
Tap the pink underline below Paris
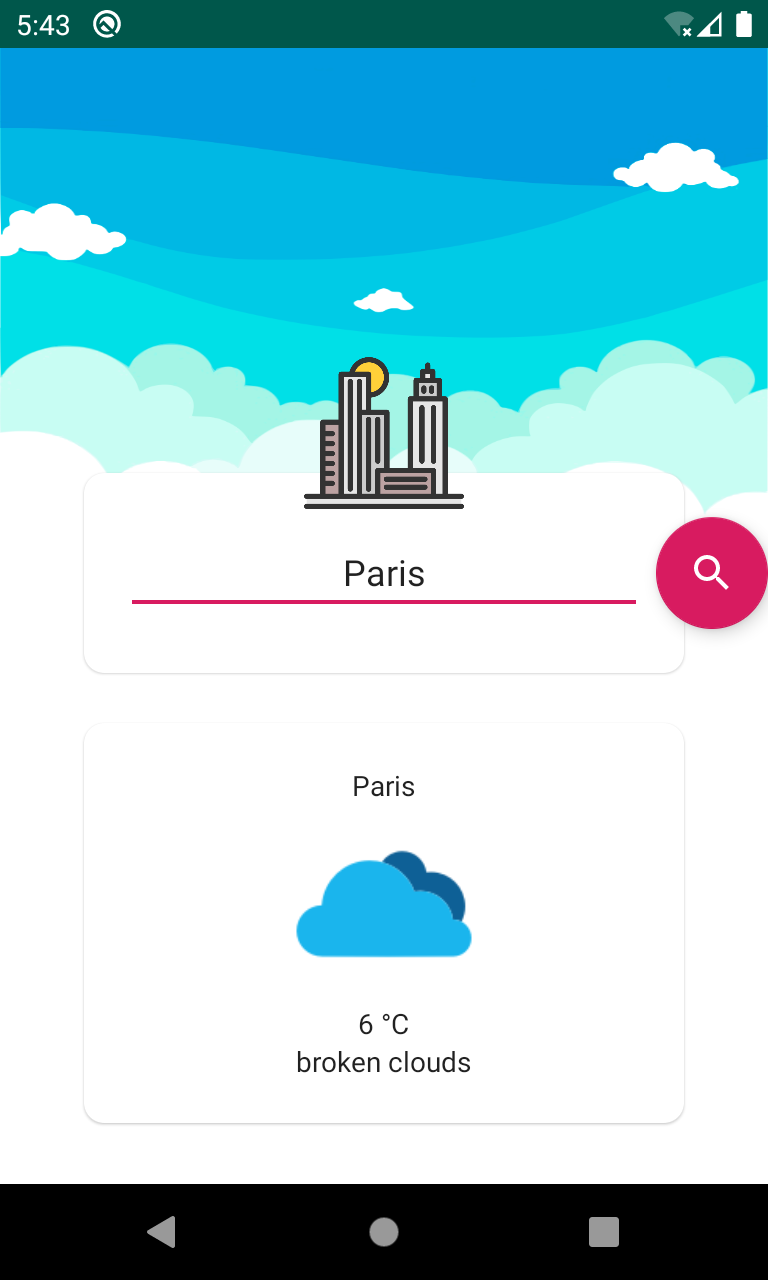pos(384,601)
